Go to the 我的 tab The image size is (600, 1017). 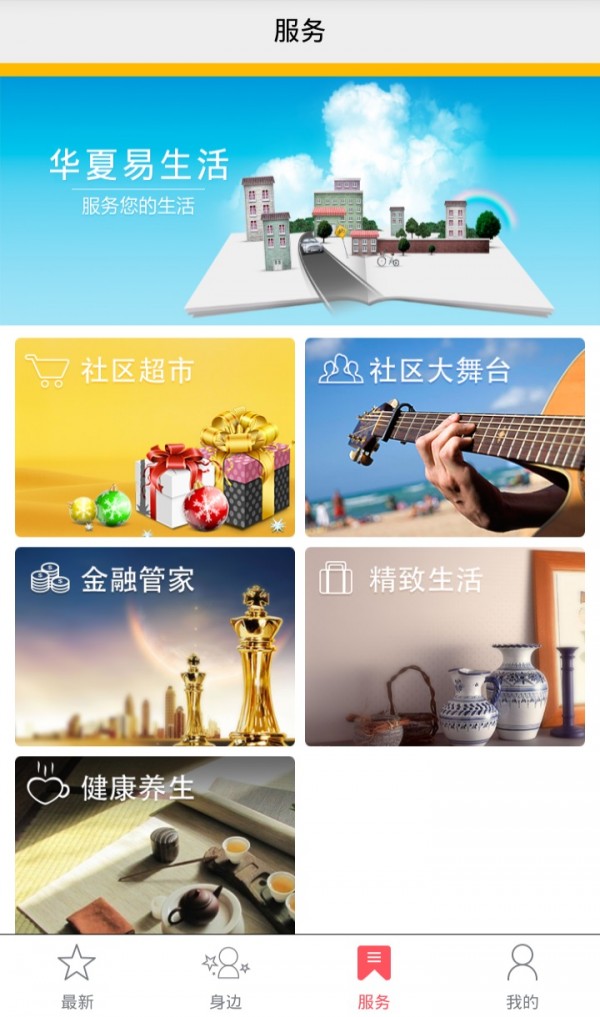(522, 977)
